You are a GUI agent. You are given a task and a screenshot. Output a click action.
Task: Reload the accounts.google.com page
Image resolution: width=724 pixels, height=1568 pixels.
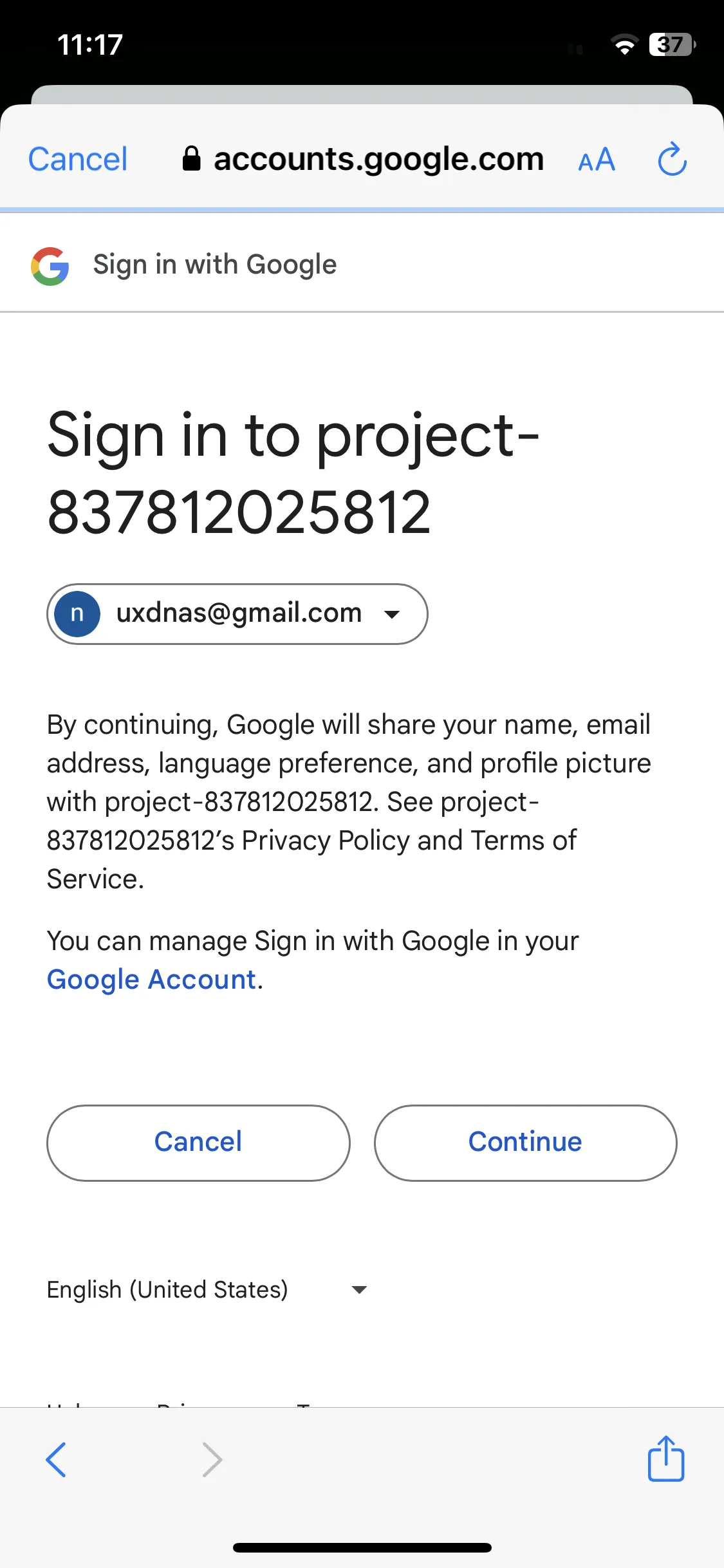click(x=672, y=159)
